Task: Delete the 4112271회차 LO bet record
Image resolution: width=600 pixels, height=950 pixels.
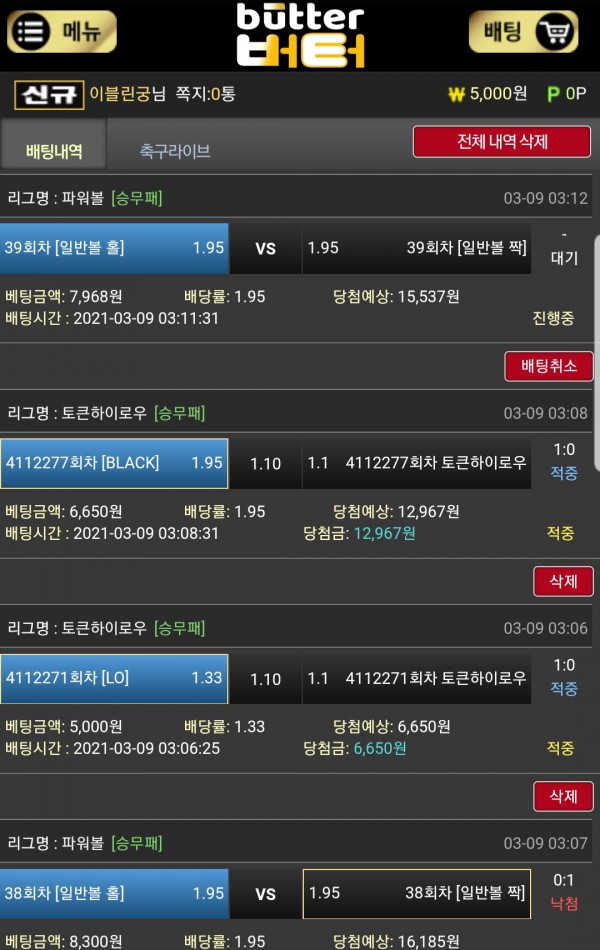Action: coord(563,796)
